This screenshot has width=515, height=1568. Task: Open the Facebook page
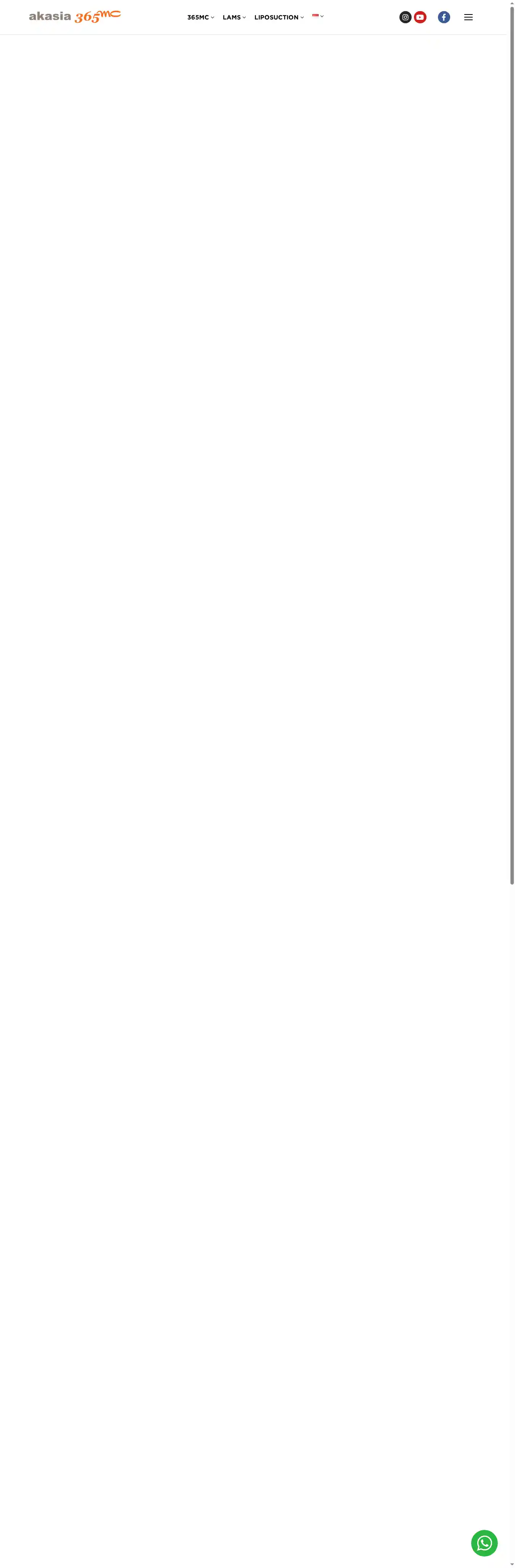[444, 17]
